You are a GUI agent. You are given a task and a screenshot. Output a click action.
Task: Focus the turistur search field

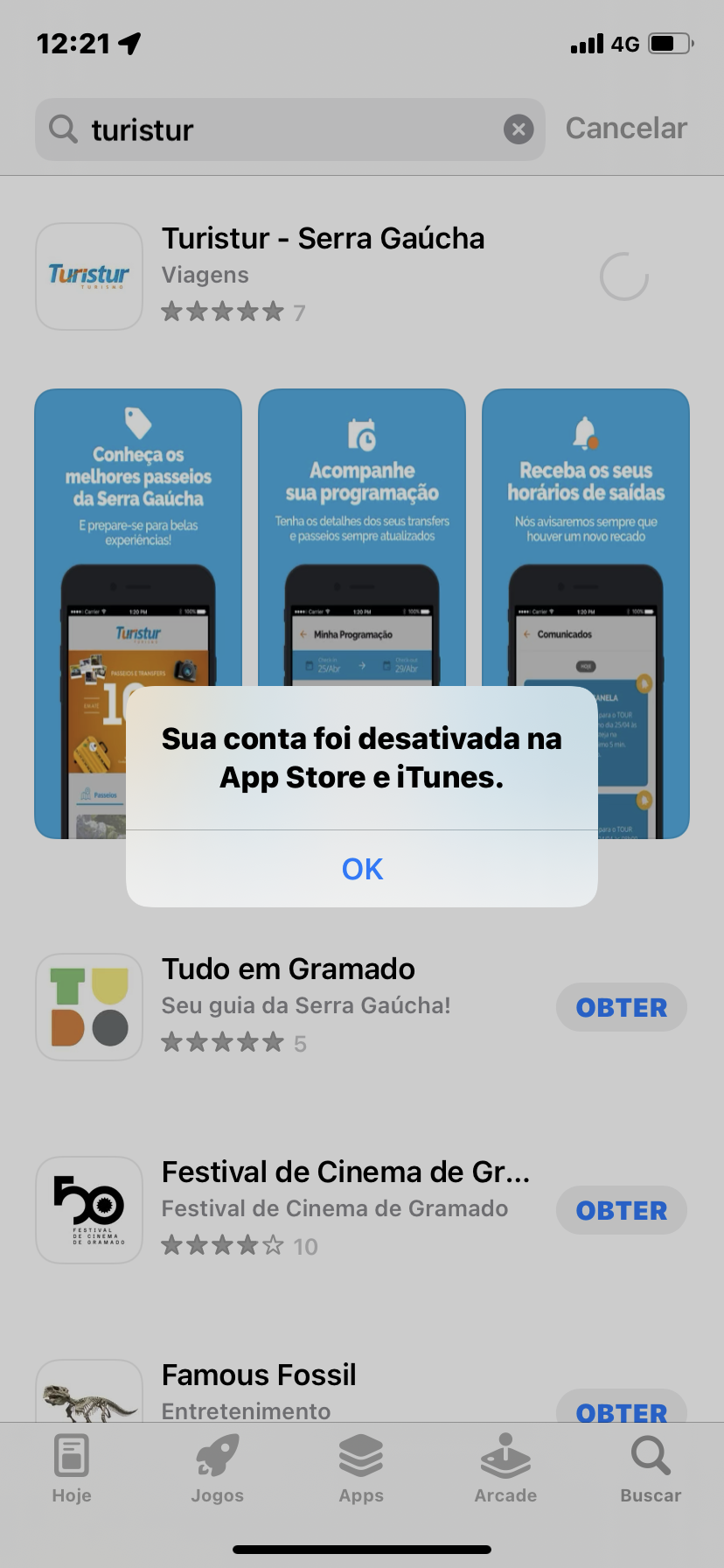point(289,129)
